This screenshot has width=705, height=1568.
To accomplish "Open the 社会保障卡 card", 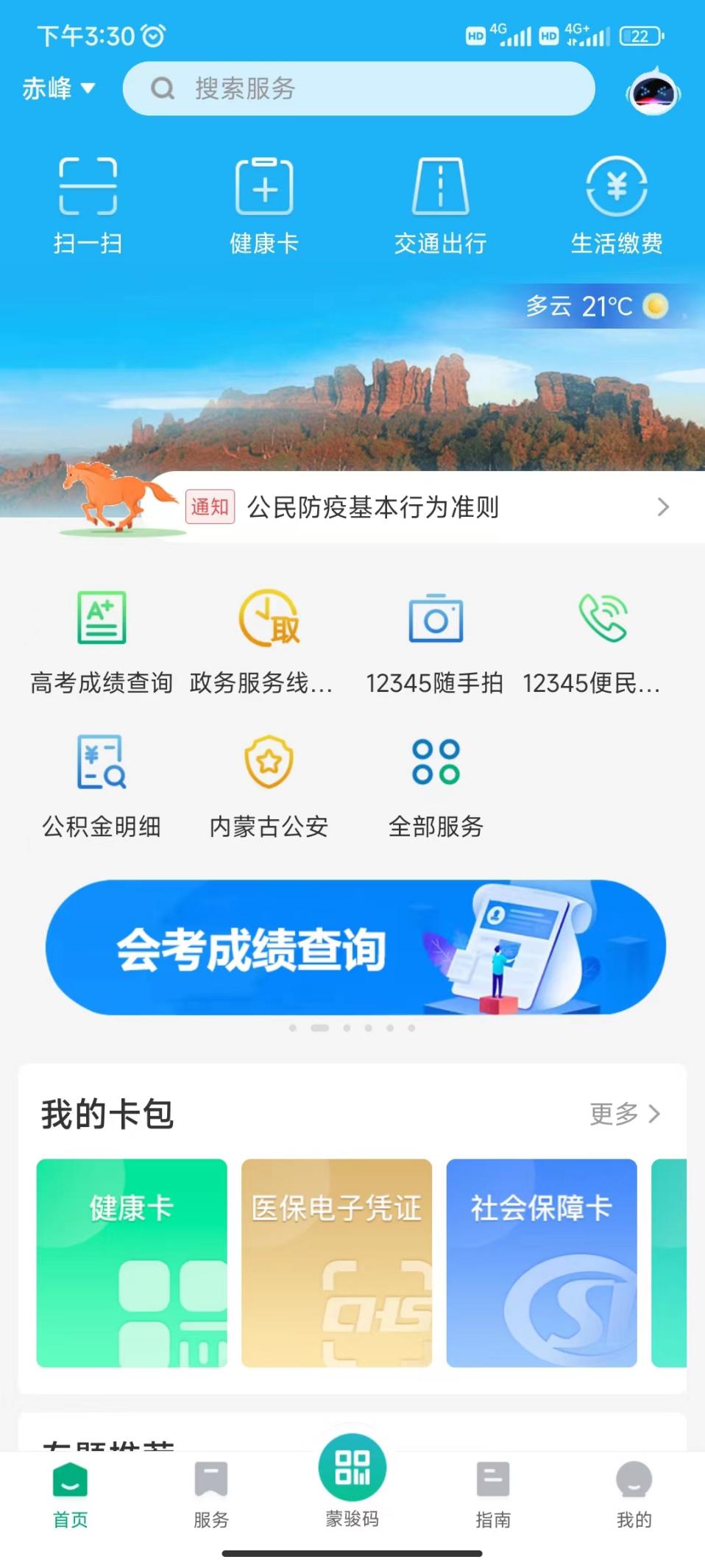I will pos(541,1262).
